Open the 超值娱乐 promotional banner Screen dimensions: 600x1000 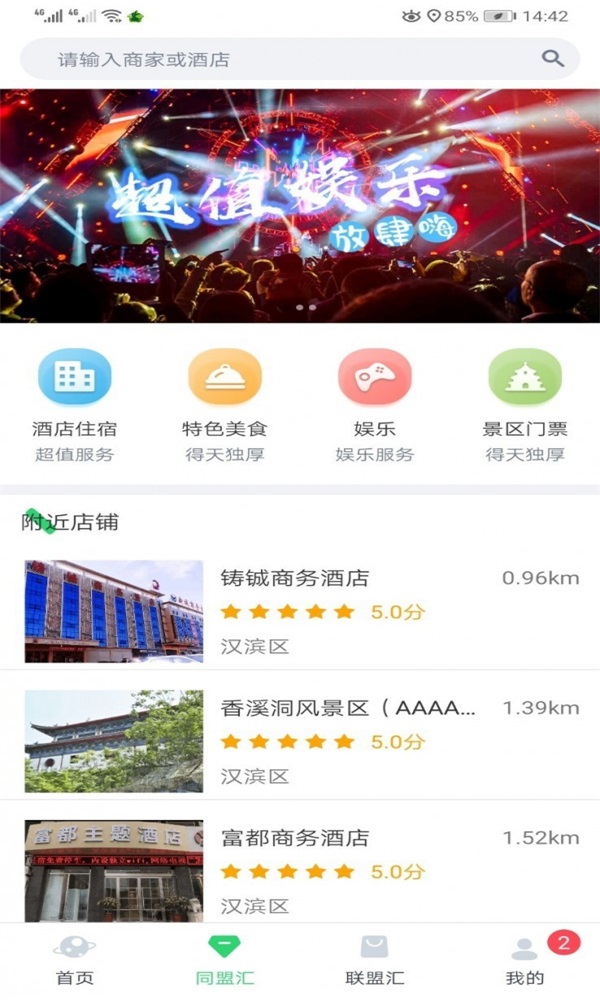tap(300, 205)
